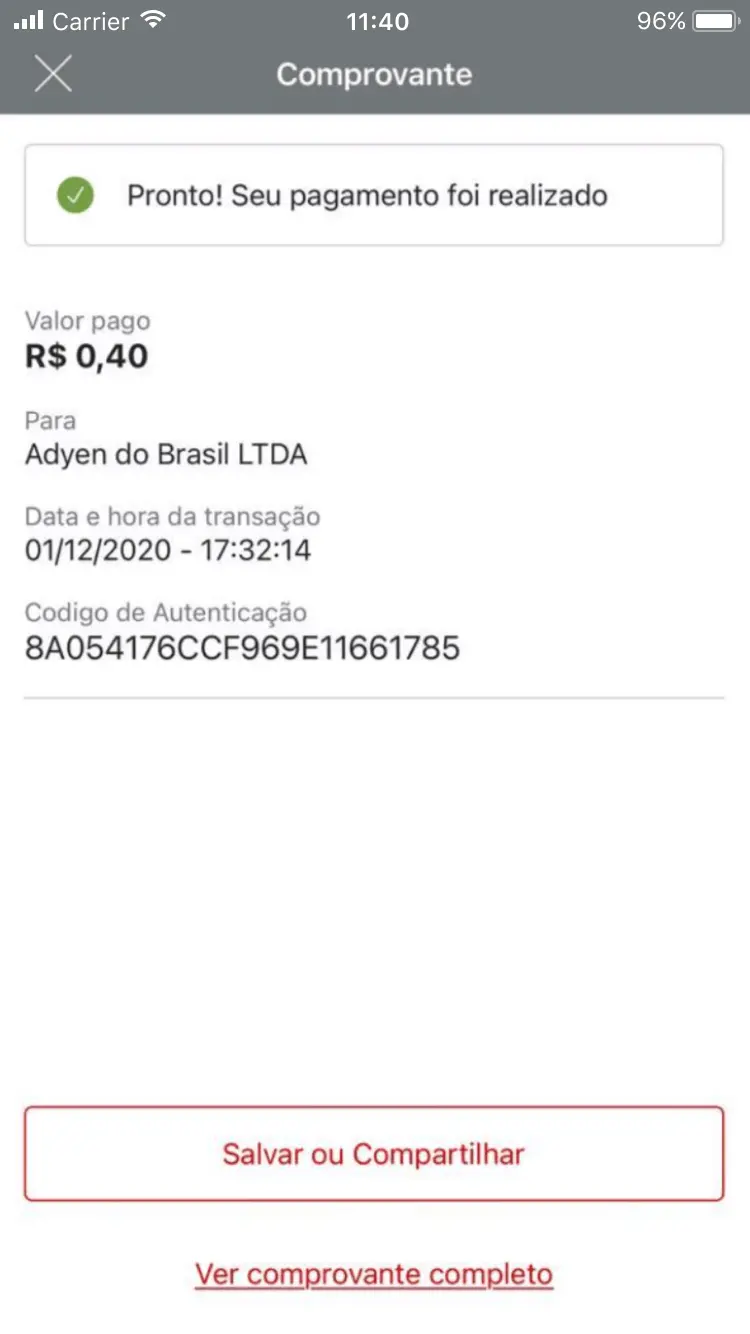Viewport: 750px width, 1334px height.
Task: Select the Valor pago amount R$ 0,40
Action: tap(87, 355)
